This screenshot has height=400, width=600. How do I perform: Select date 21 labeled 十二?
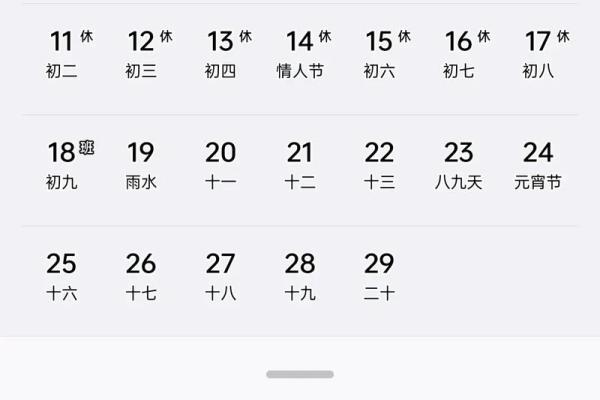click(300, 166)
